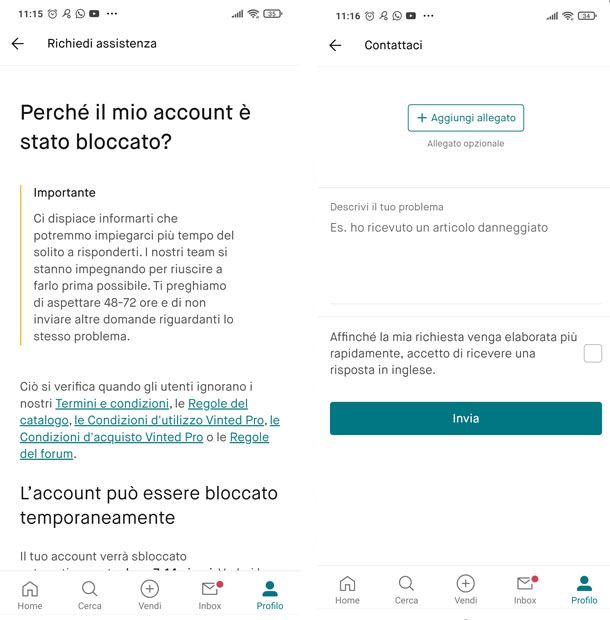Screen dimensions: 610x620
Task: Open Cerca tab on Richiedi assistenza screen
Action: pyautogui.click(x=90, y=594)
